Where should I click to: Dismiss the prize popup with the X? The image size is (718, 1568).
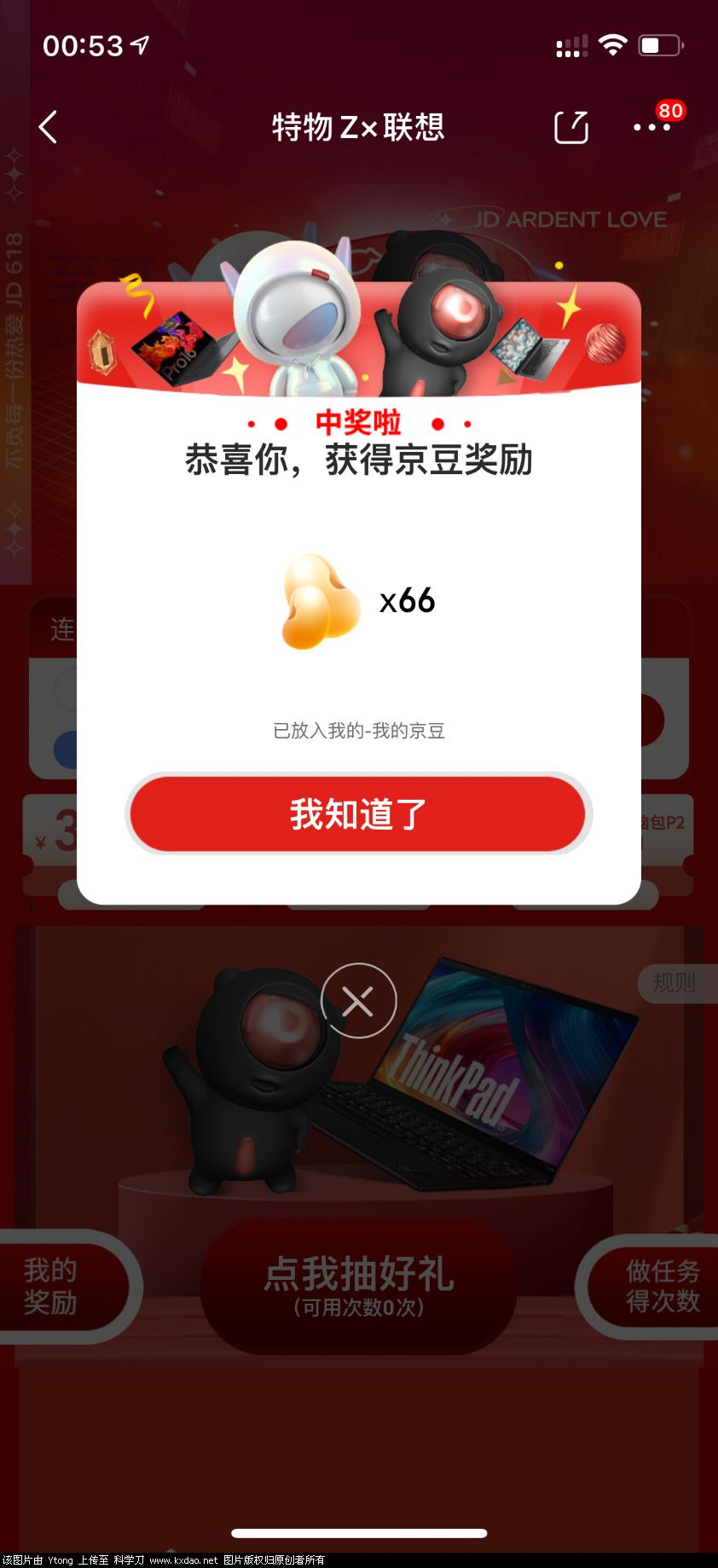point(357,1001)
